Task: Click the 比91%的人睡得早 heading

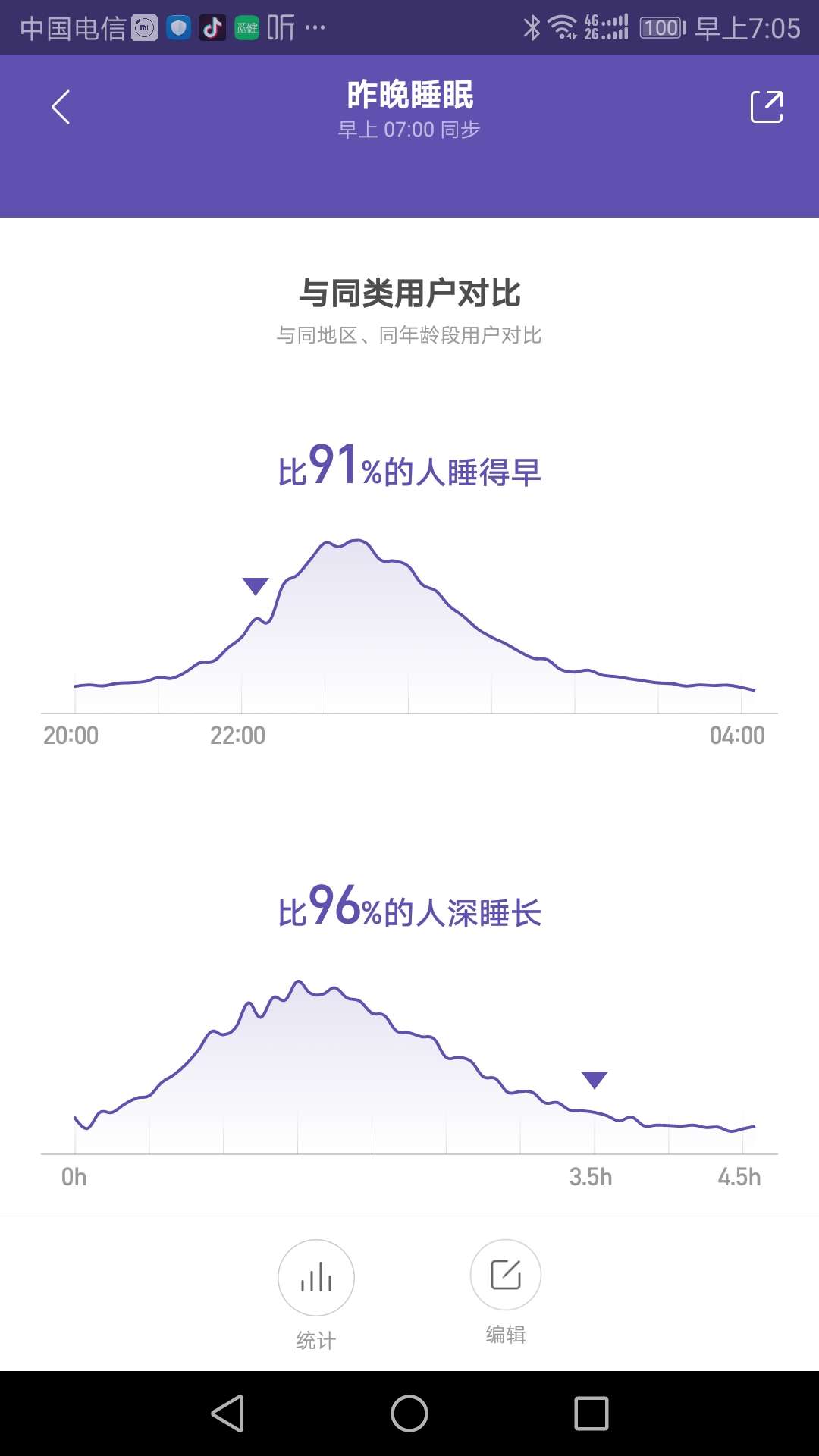Action: (409, 468)
